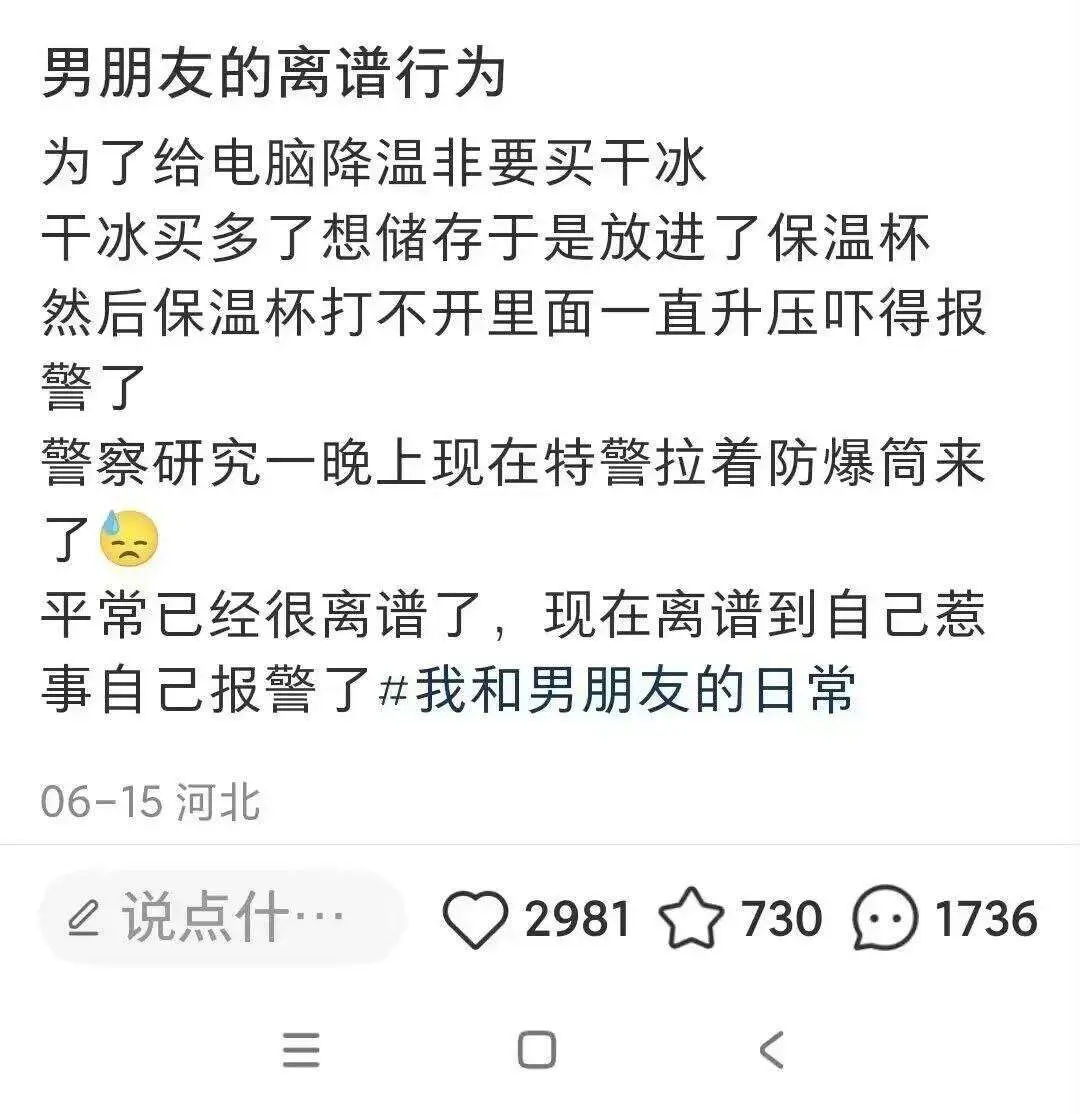
Task: Favorite this post with the star icon
Action: click(692, 919)
